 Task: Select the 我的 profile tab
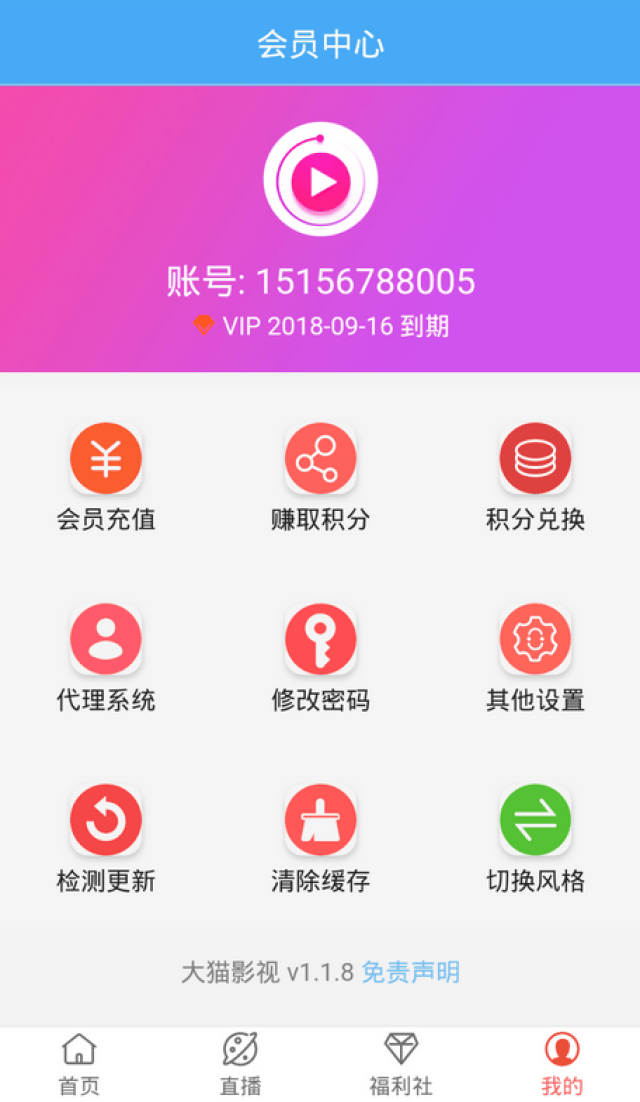pyautogui.click(x=562, y=1065)
